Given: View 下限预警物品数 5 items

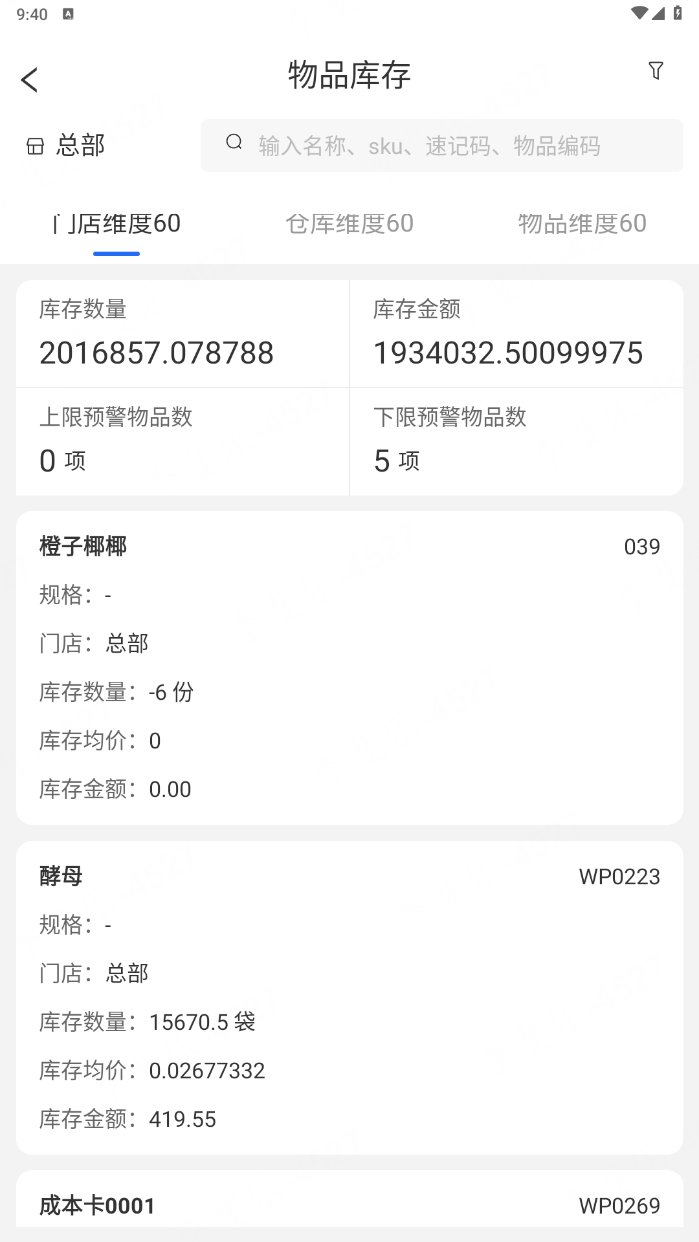Looking at the screenshot, I should coord(516,441).
